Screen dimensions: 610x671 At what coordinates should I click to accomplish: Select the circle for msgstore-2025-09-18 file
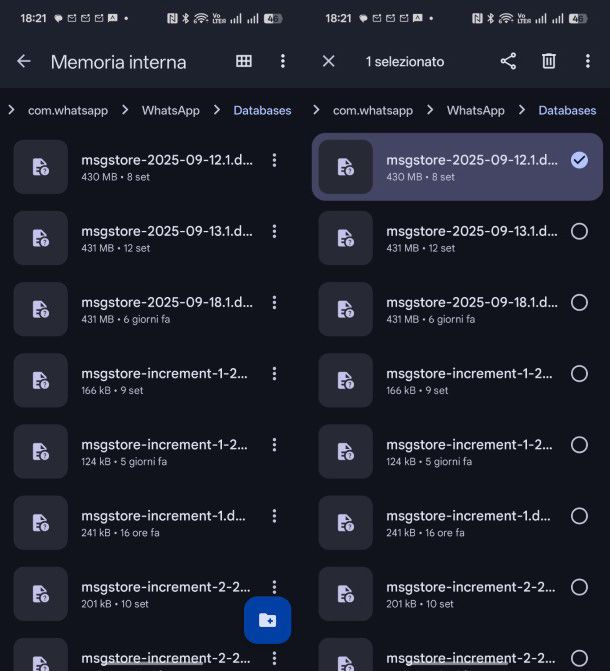[578, 302]
